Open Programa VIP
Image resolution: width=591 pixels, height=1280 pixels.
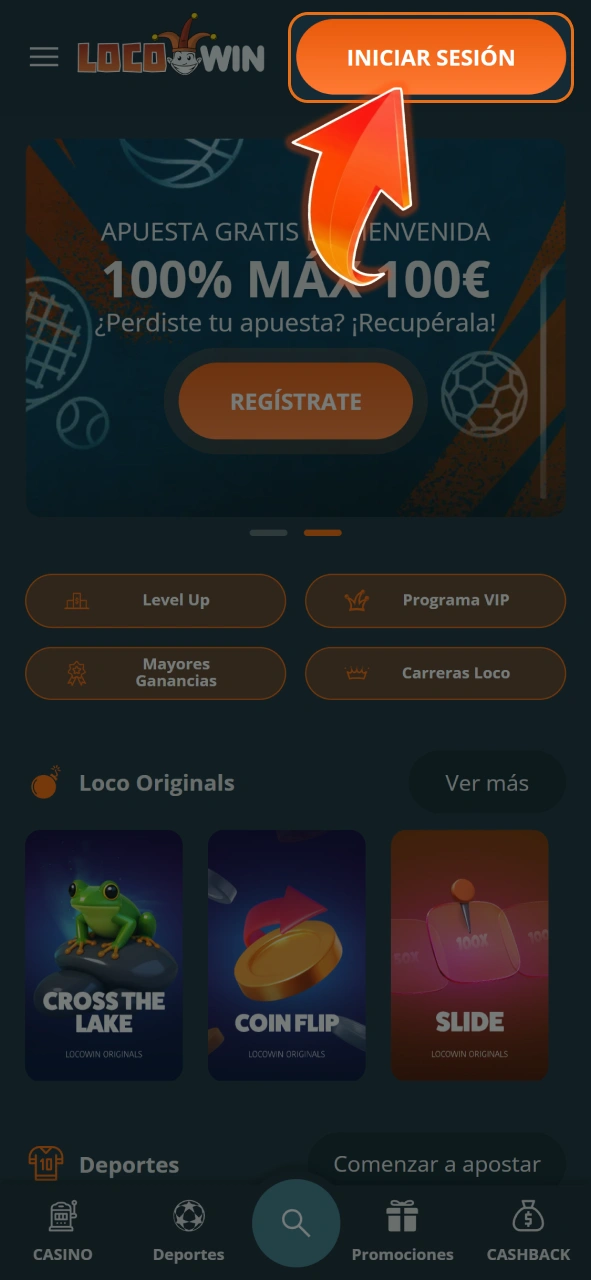pyautogui.click(x=435, y=600)
